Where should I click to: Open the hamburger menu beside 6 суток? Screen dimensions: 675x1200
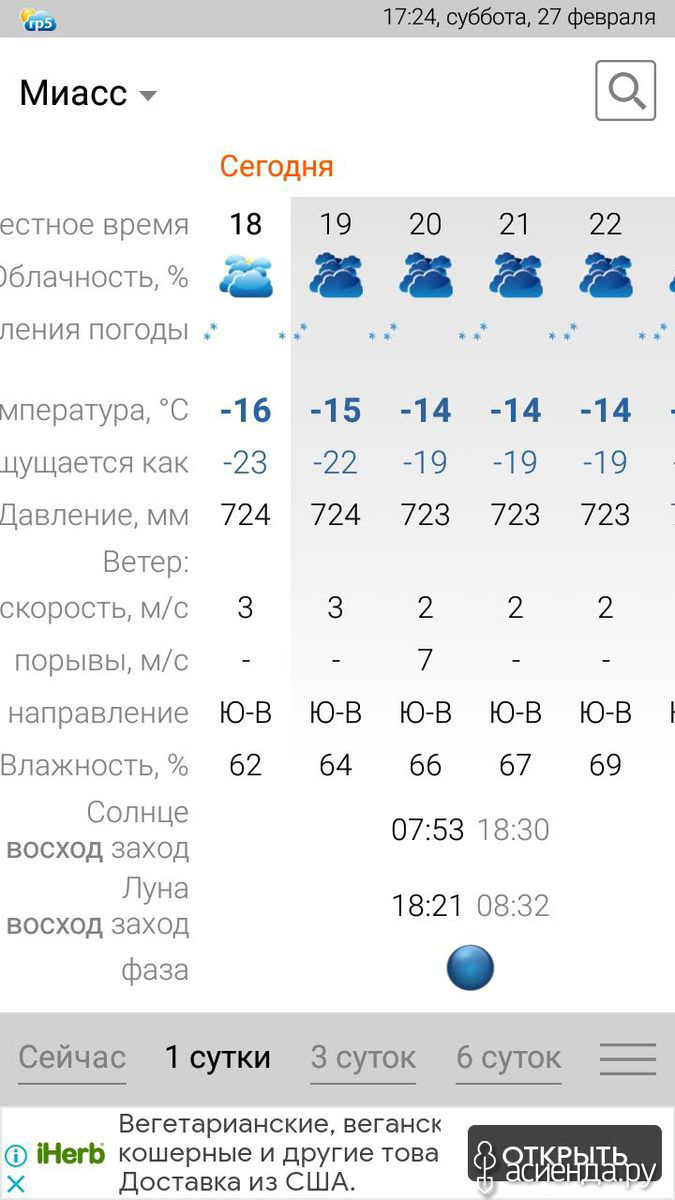point(628,1059)
